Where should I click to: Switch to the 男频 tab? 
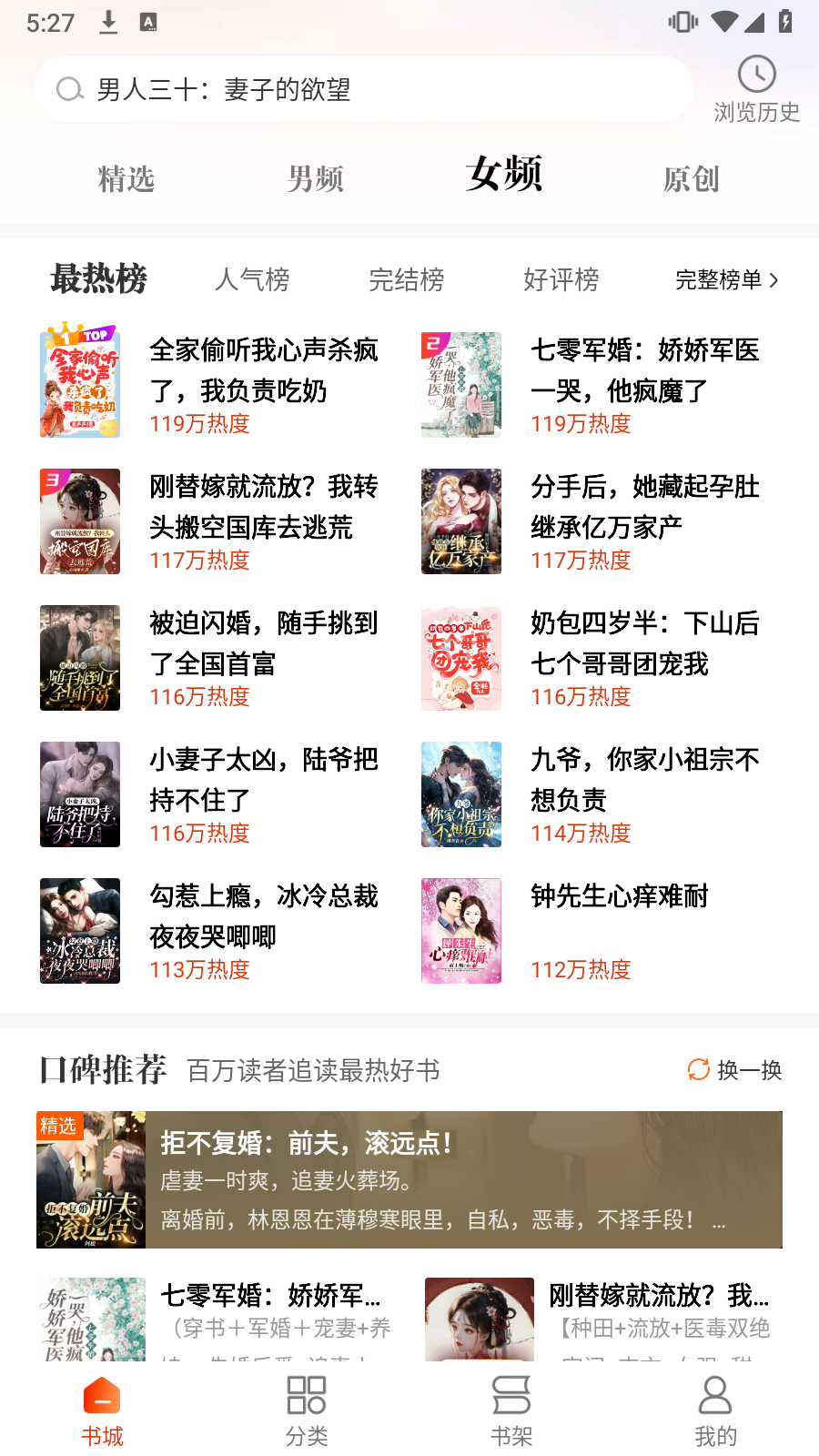pyautogui.click(x=315, y=179)
